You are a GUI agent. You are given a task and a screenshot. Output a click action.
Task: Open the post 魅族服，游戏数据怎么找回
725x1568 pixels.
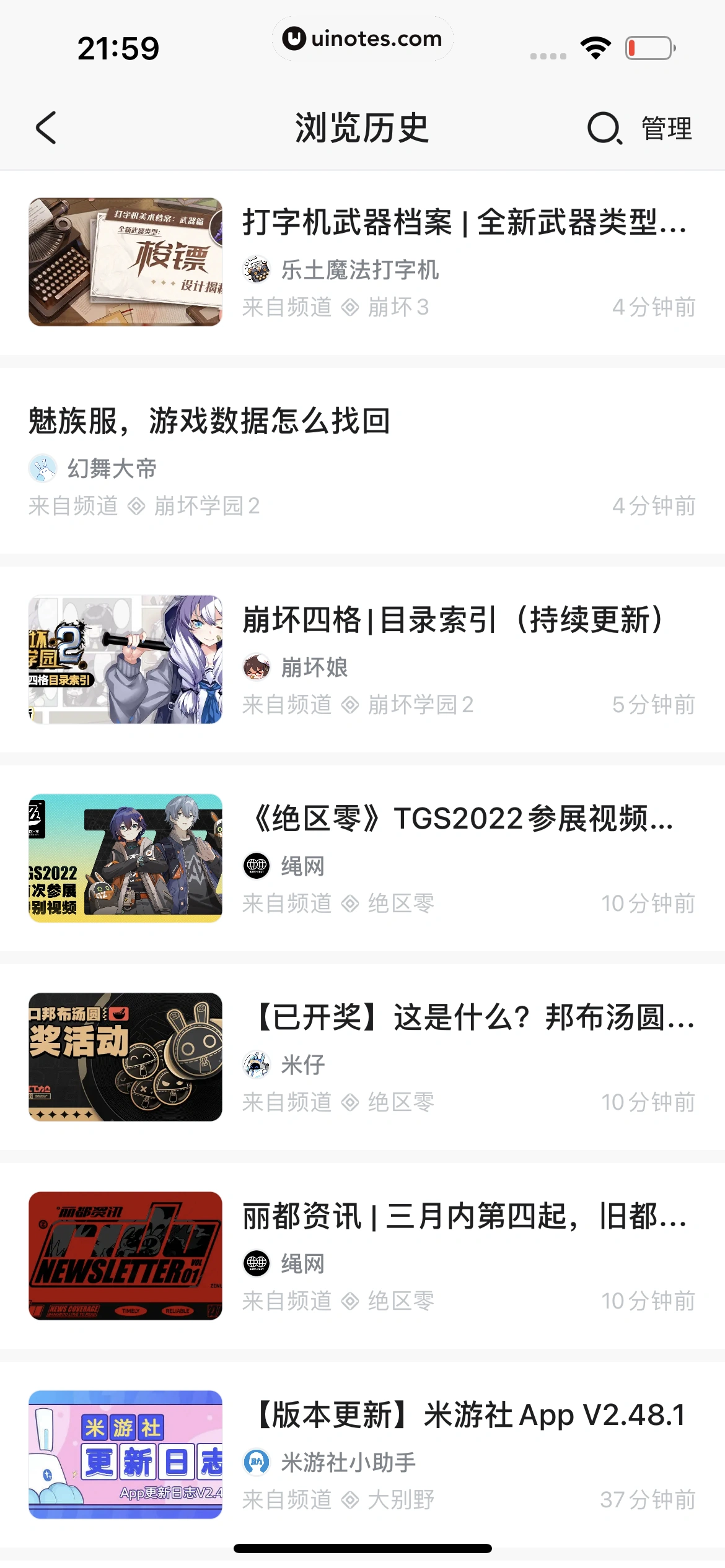(209, 422)
